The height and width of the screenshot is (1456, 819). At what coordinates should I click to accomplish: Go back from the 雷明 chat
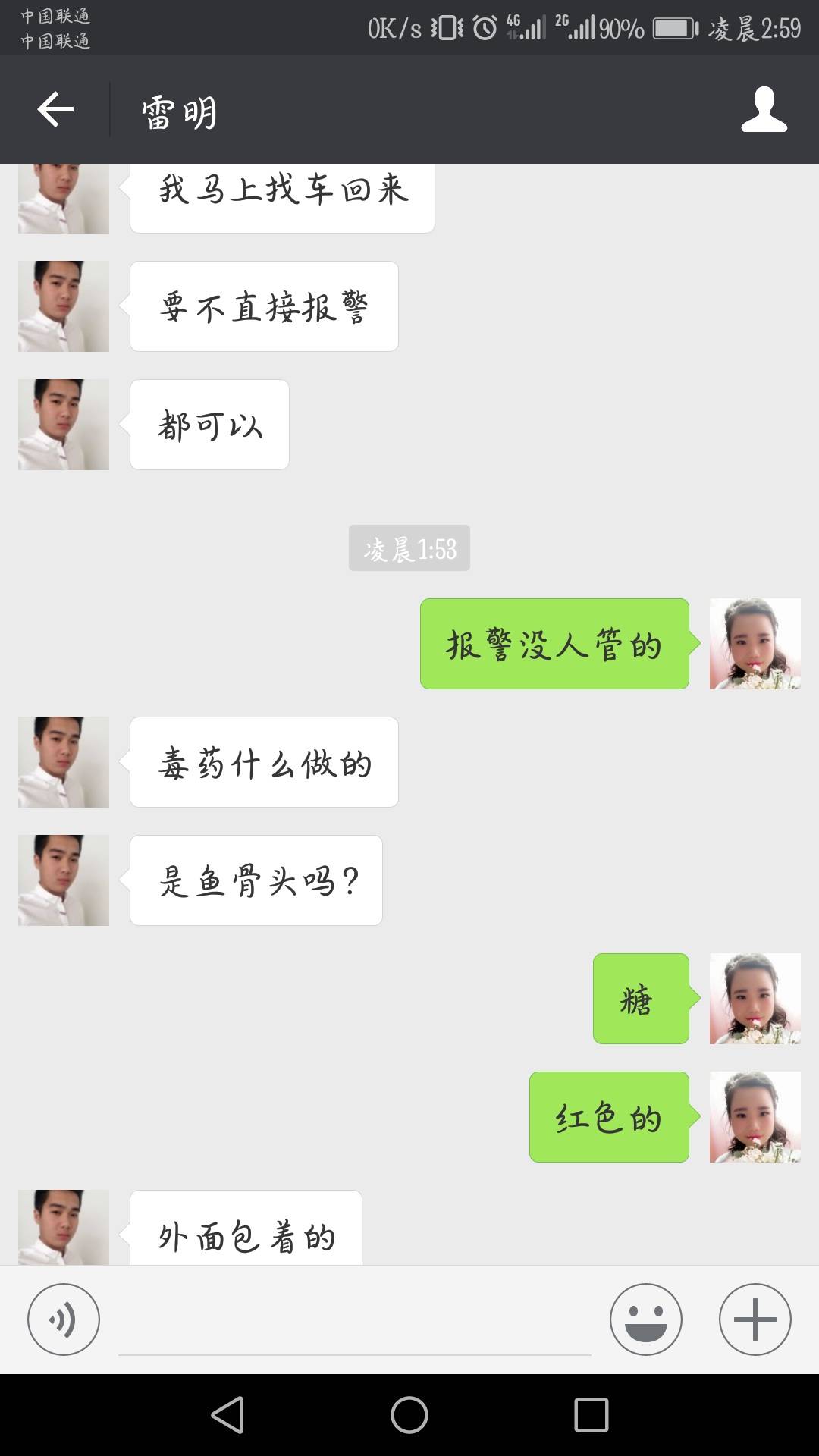point(55,109)
